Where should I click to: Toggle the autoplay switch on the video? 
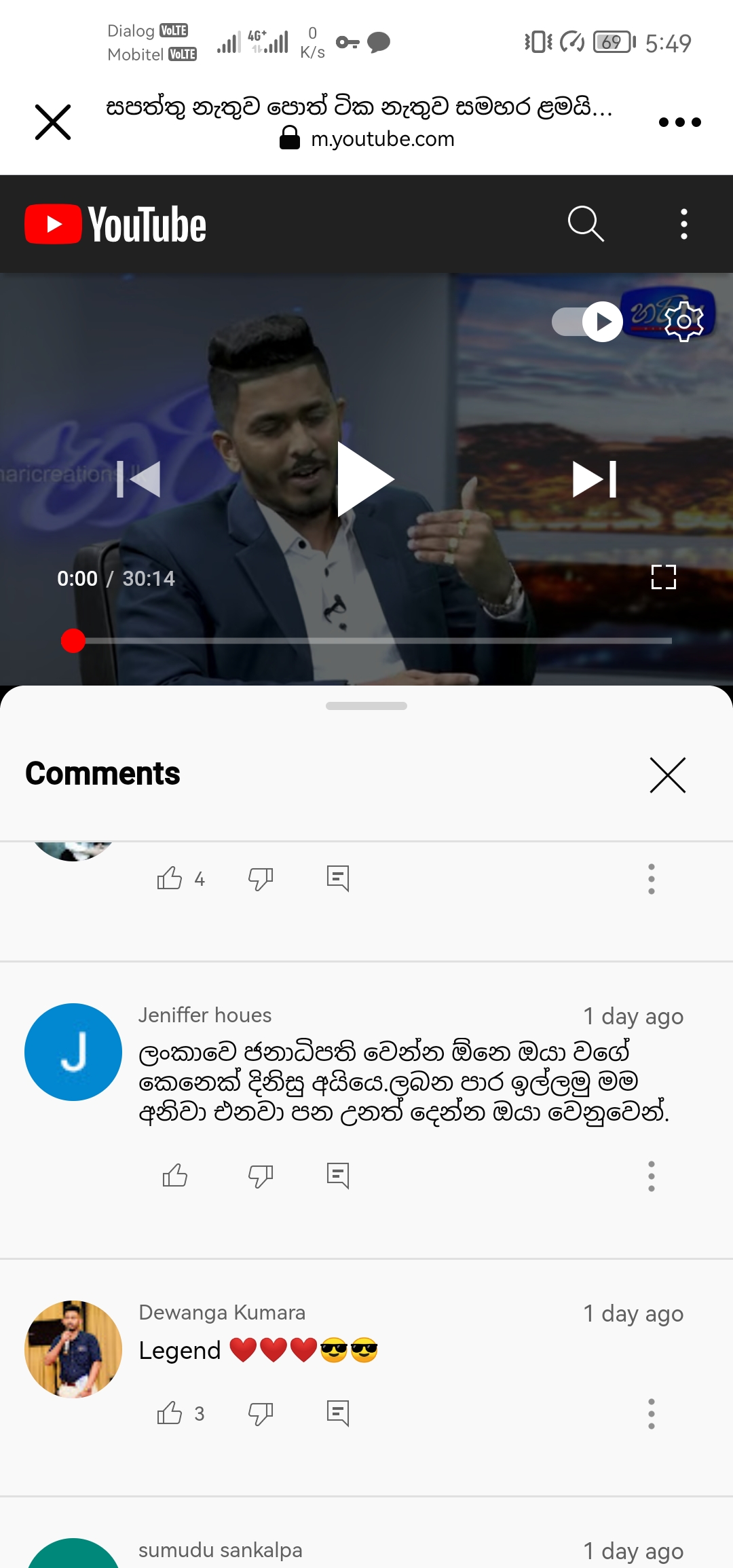click(x=588, y=322)
